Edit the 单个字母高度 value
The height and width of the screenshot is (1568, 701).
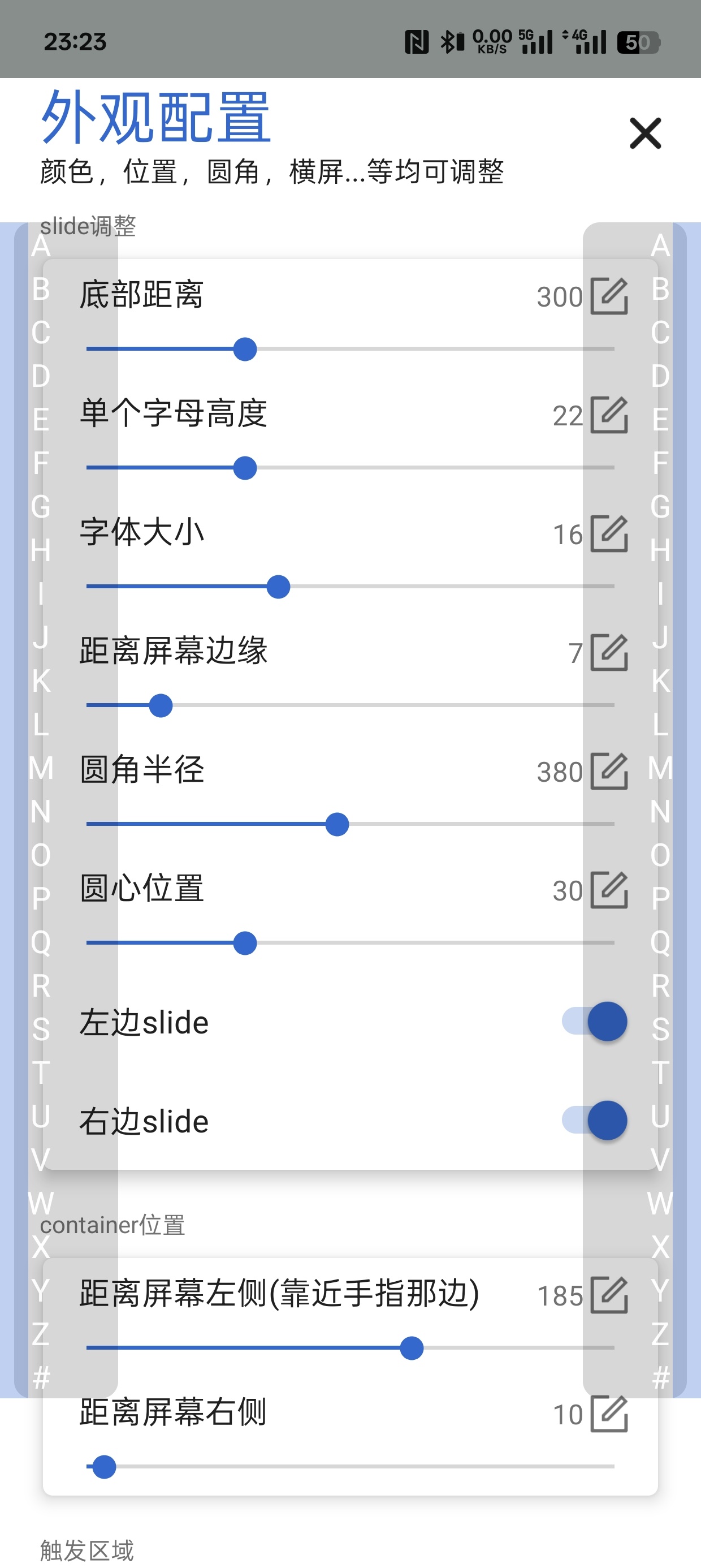[609, 415]
